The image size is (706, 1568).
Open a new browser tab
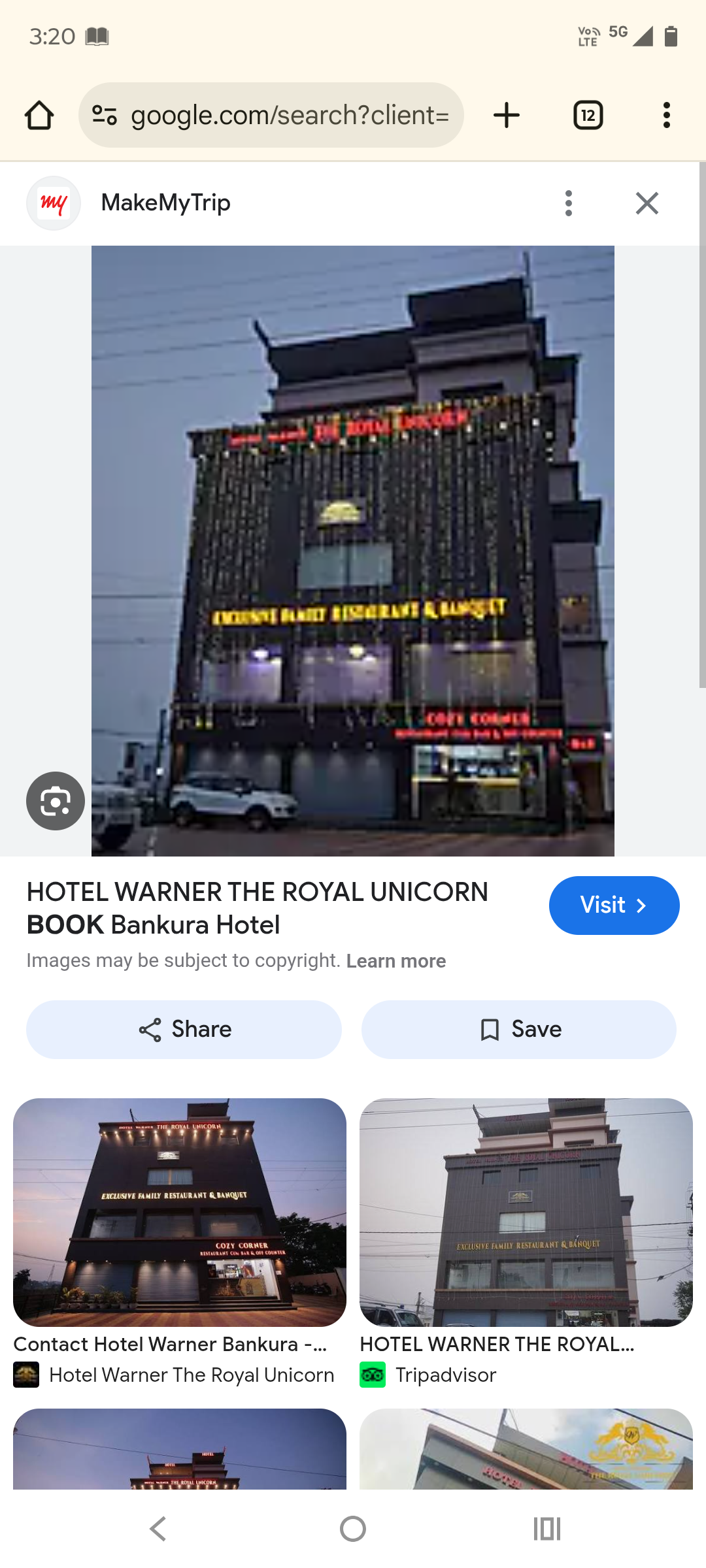click(x=507, y=116)
